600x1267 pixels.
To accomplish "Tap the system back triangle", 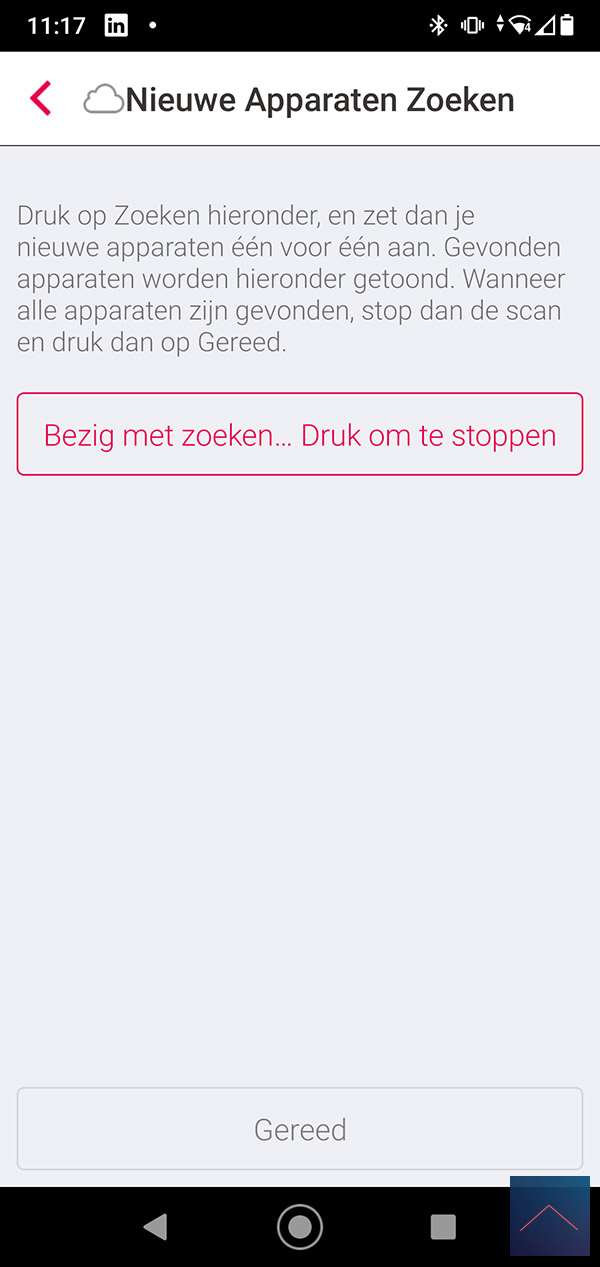I will pyautogui.click(x=155, y=1226).
